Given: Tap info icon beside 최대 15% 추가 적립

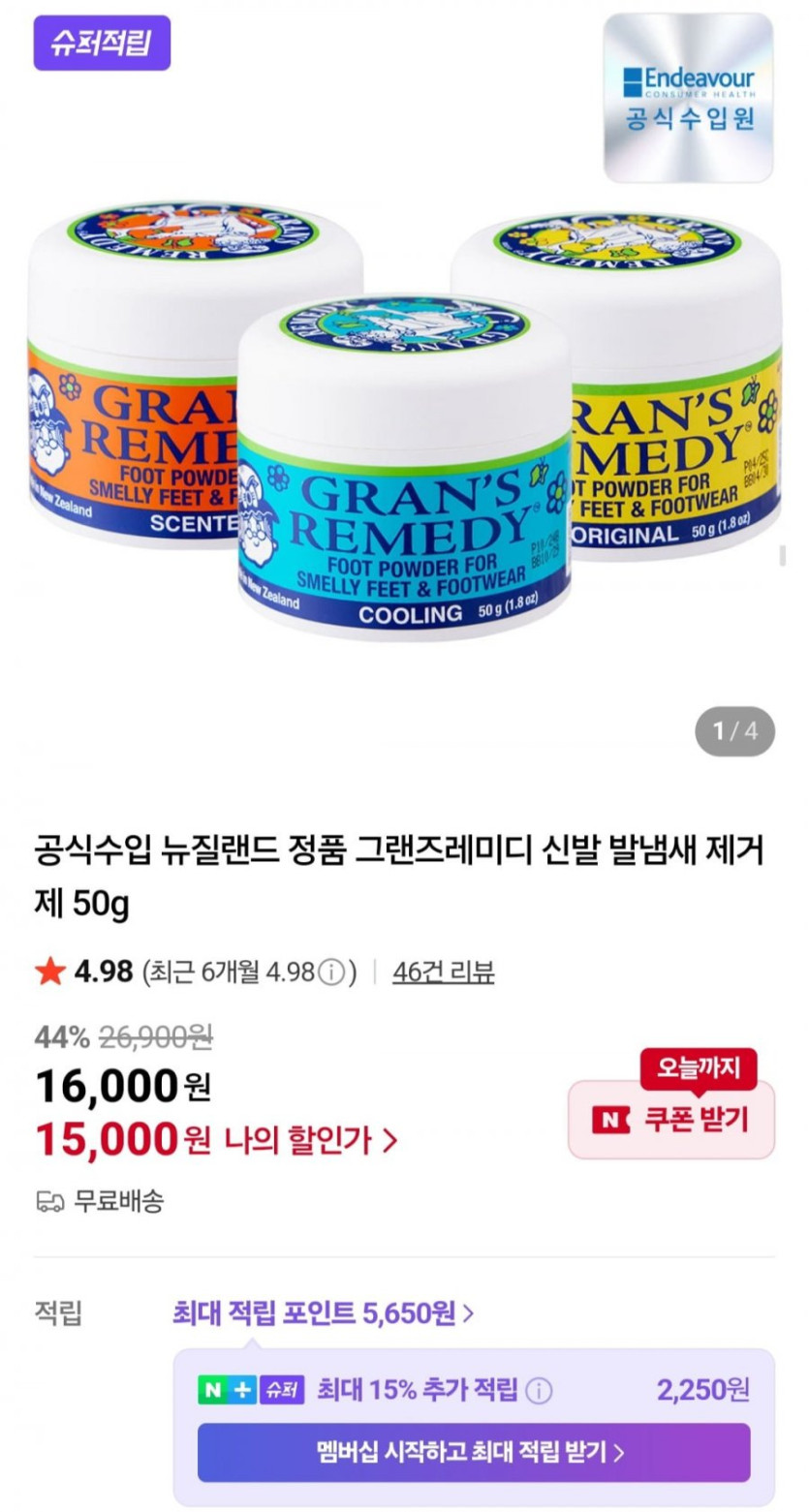Looking at the screenshot, I should coord(539,1390).
